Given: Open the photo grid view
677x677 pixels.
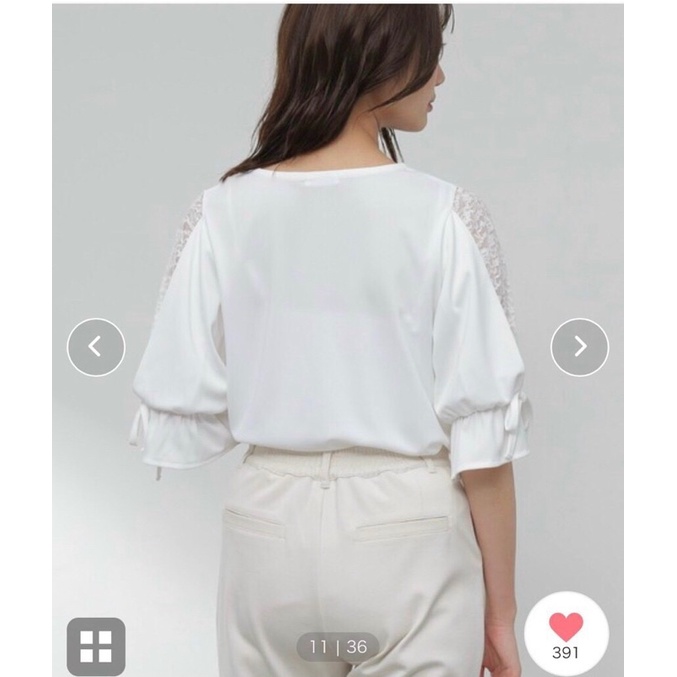Looking at the screenshot, I should pyautogui.click(x=96, y=646).
